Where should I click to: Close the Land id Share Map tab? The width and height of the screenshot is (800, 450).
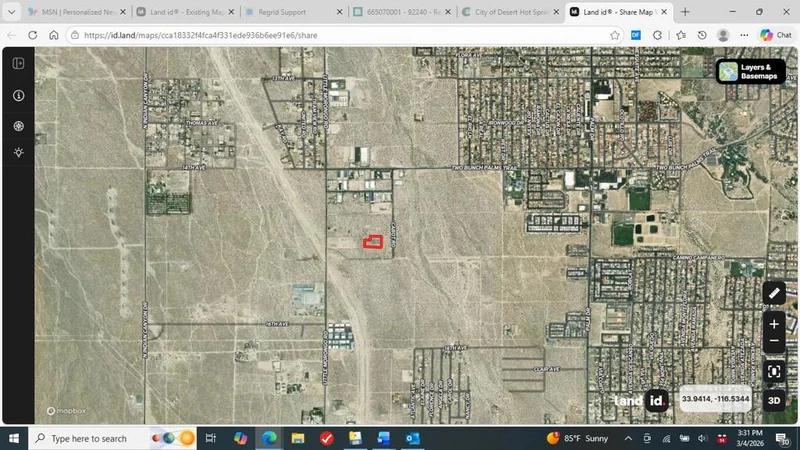(663, 12)
